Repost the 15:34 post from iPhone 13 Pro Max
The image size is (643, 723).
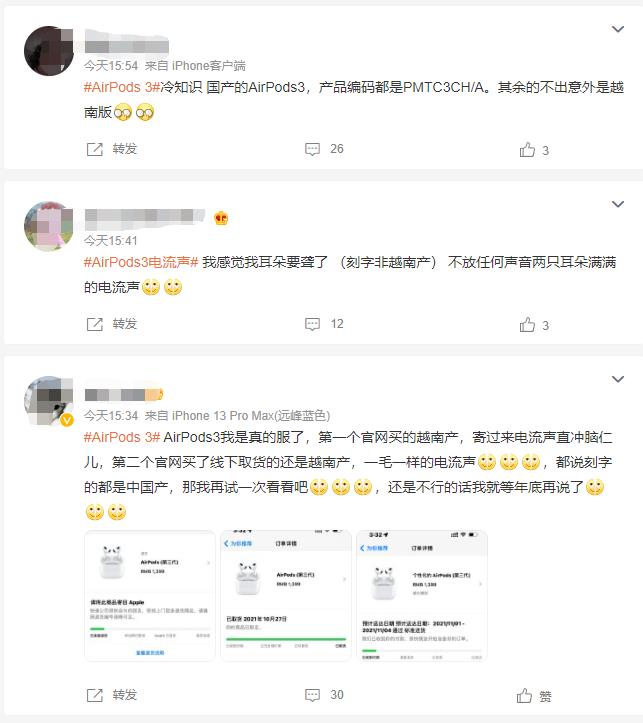point(112,694)
